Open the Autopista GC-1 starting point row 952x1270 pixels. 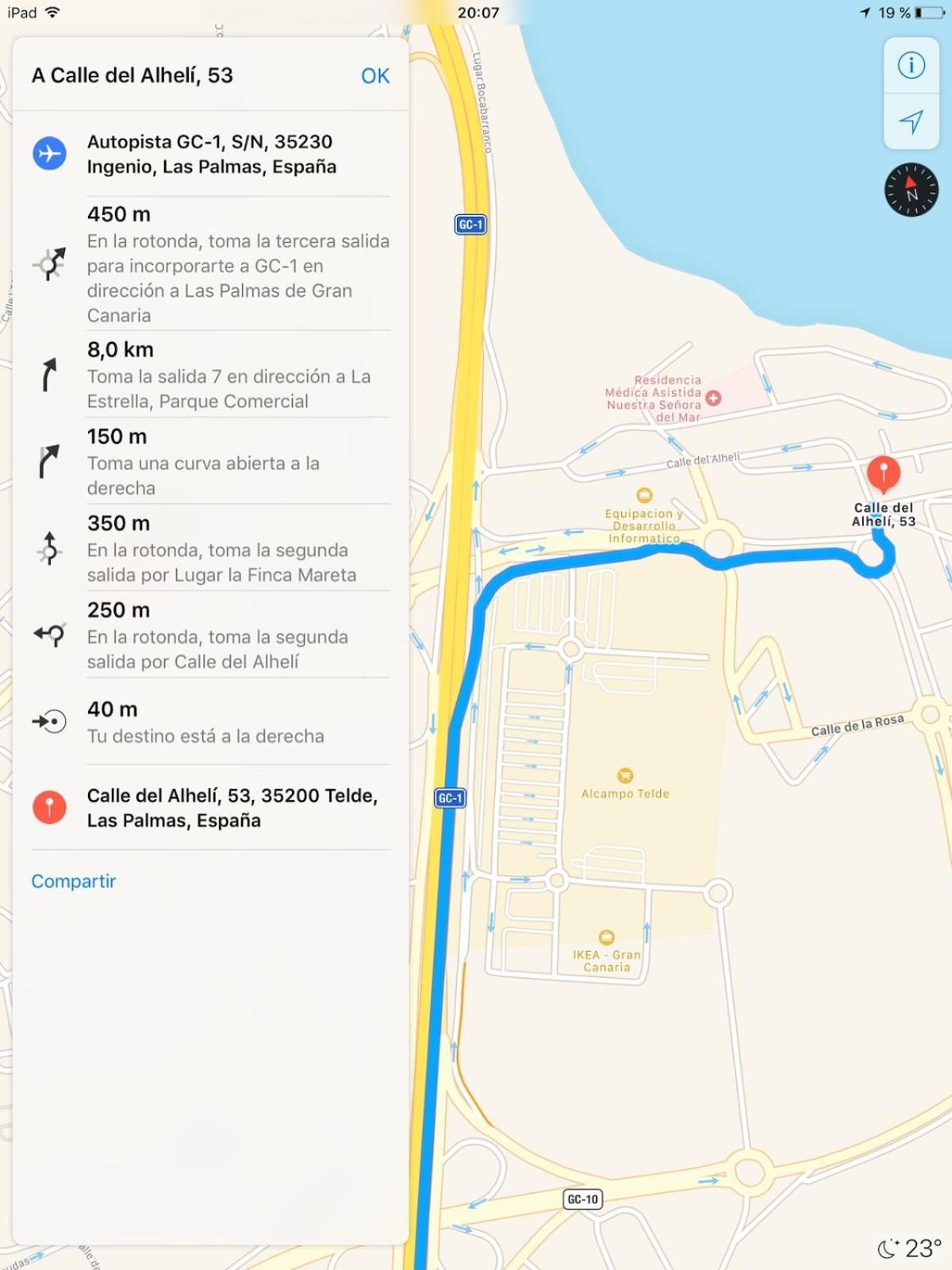click(x=211, y=154)
